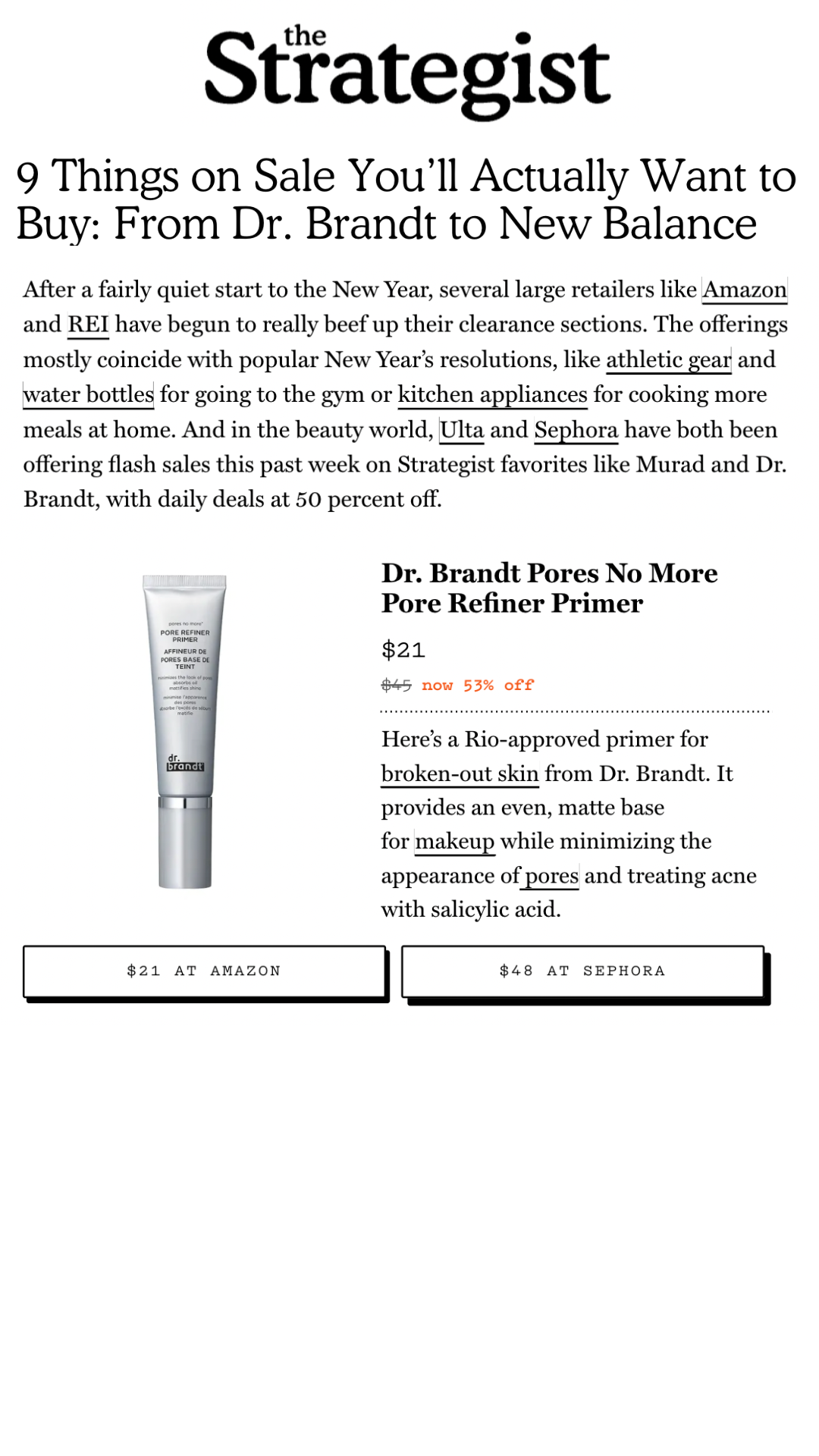Follow the REI link
Screen dimensions: 819x1456
coord(88,325)
